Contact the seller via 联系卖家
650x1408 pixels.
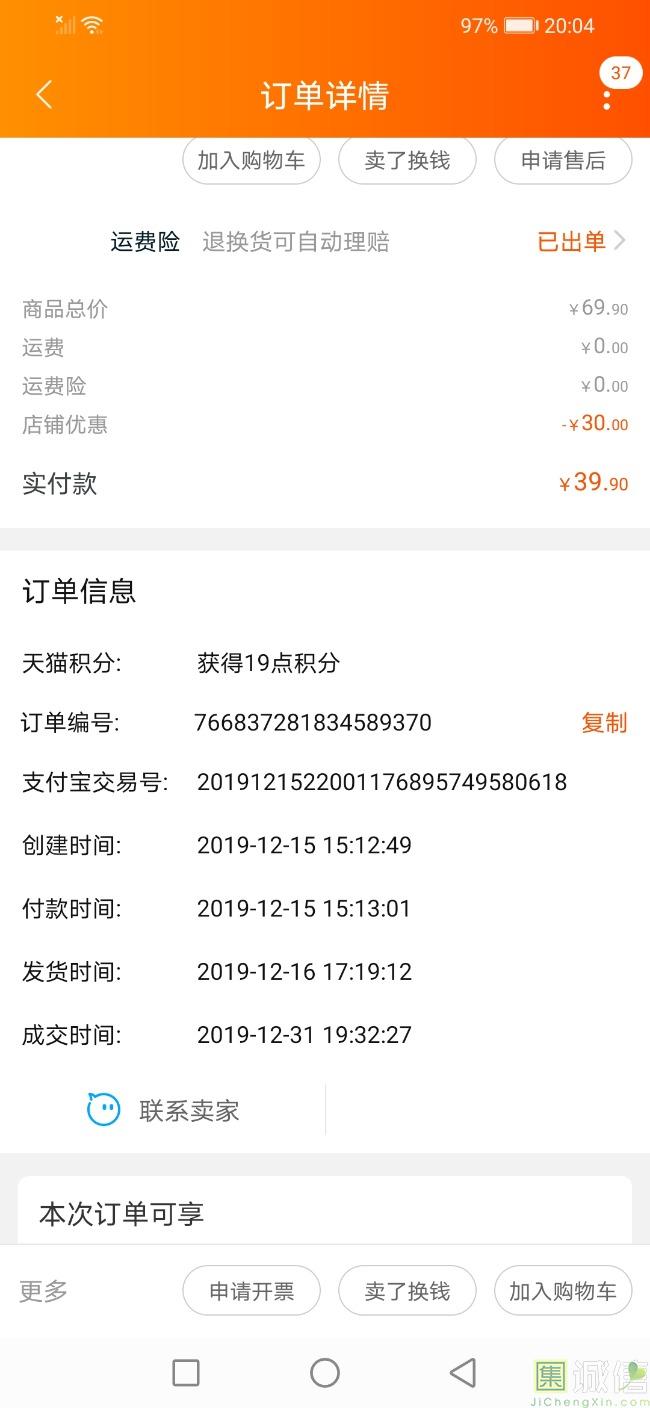point(164,1110)
